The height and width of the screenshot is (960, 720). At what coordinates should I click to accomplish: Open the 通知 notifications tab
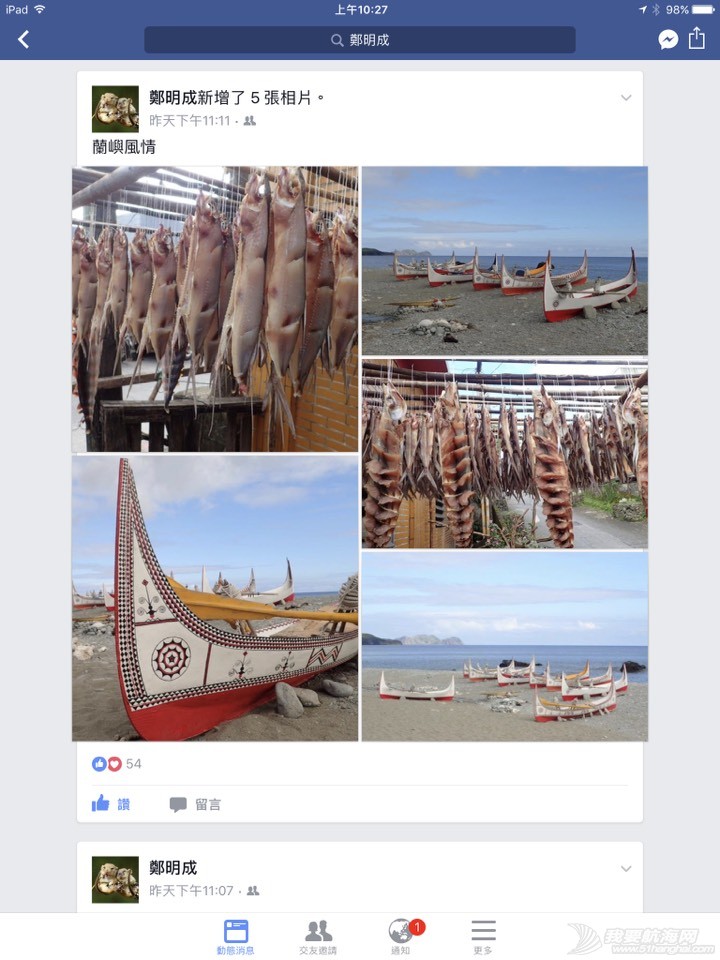(x=401, y=937)
